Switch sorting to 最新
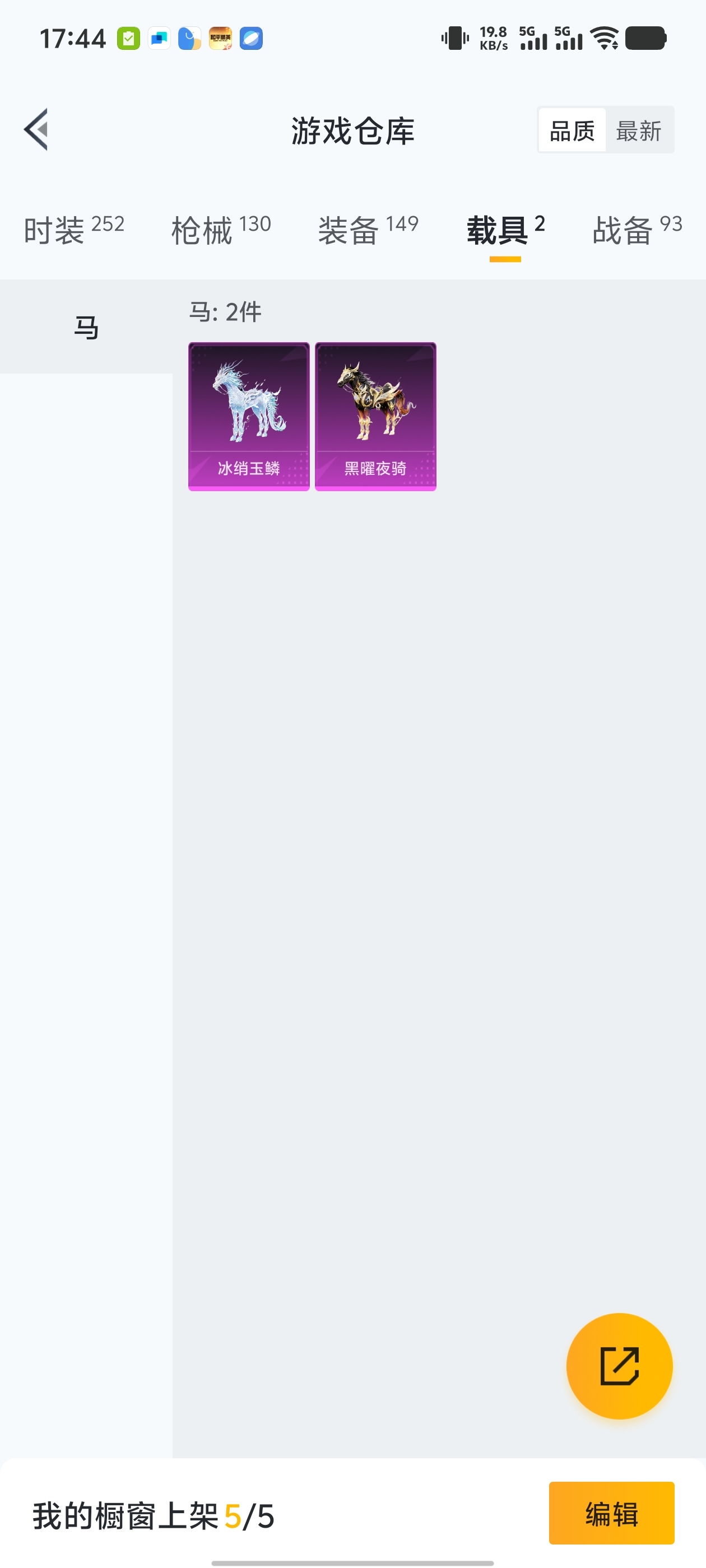This screenshot has height=1568, width=706. click(x=639, y=130)
